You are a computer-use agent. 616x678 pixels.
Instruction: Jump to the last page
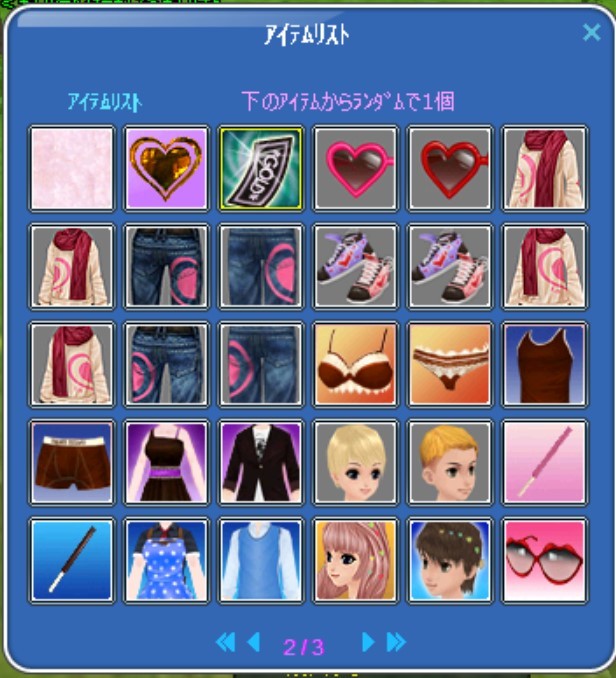[x=396, y=642]
